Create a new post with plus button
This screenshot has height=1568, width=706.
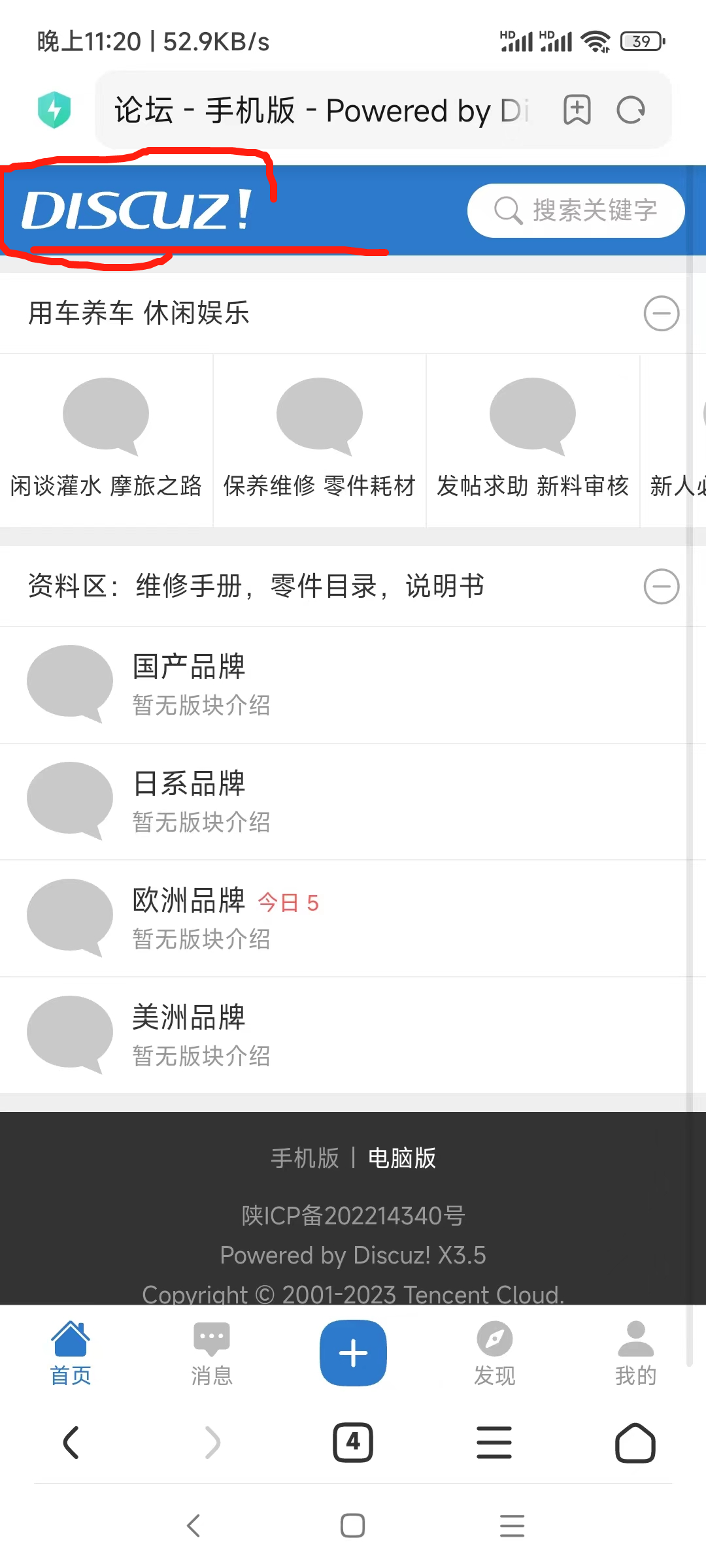353,1352
